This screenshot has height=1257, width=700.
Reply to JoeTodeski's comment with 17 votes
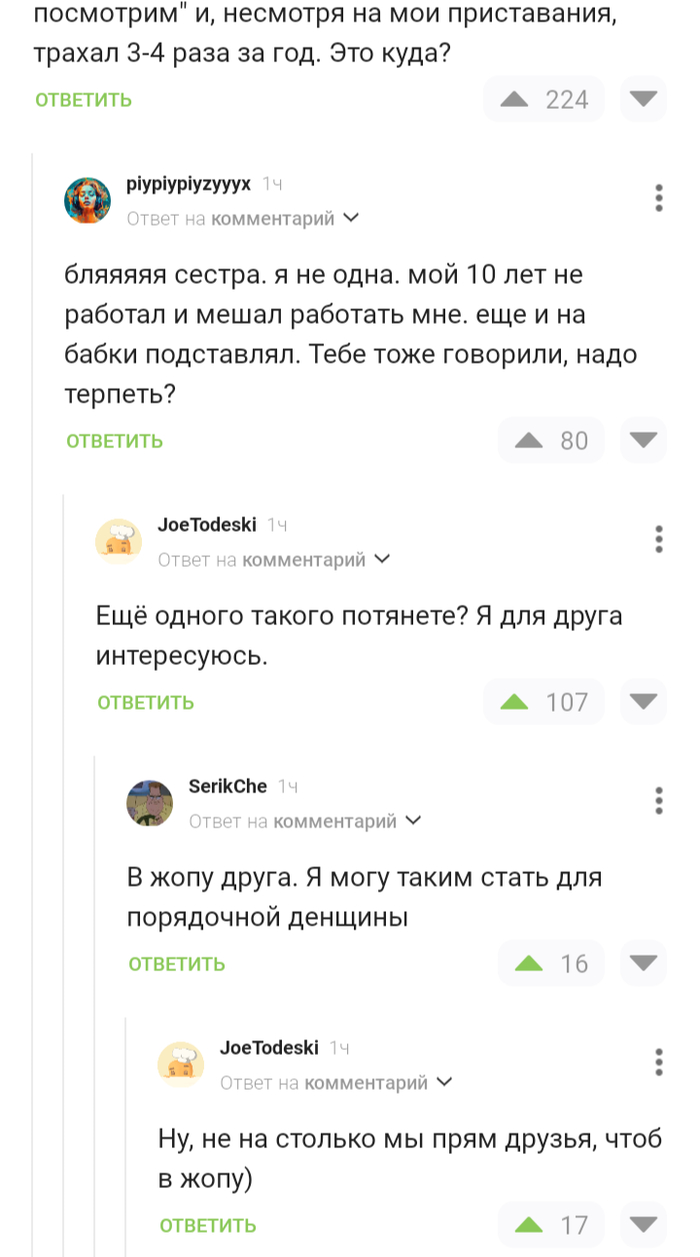(x=207, y=1225)
